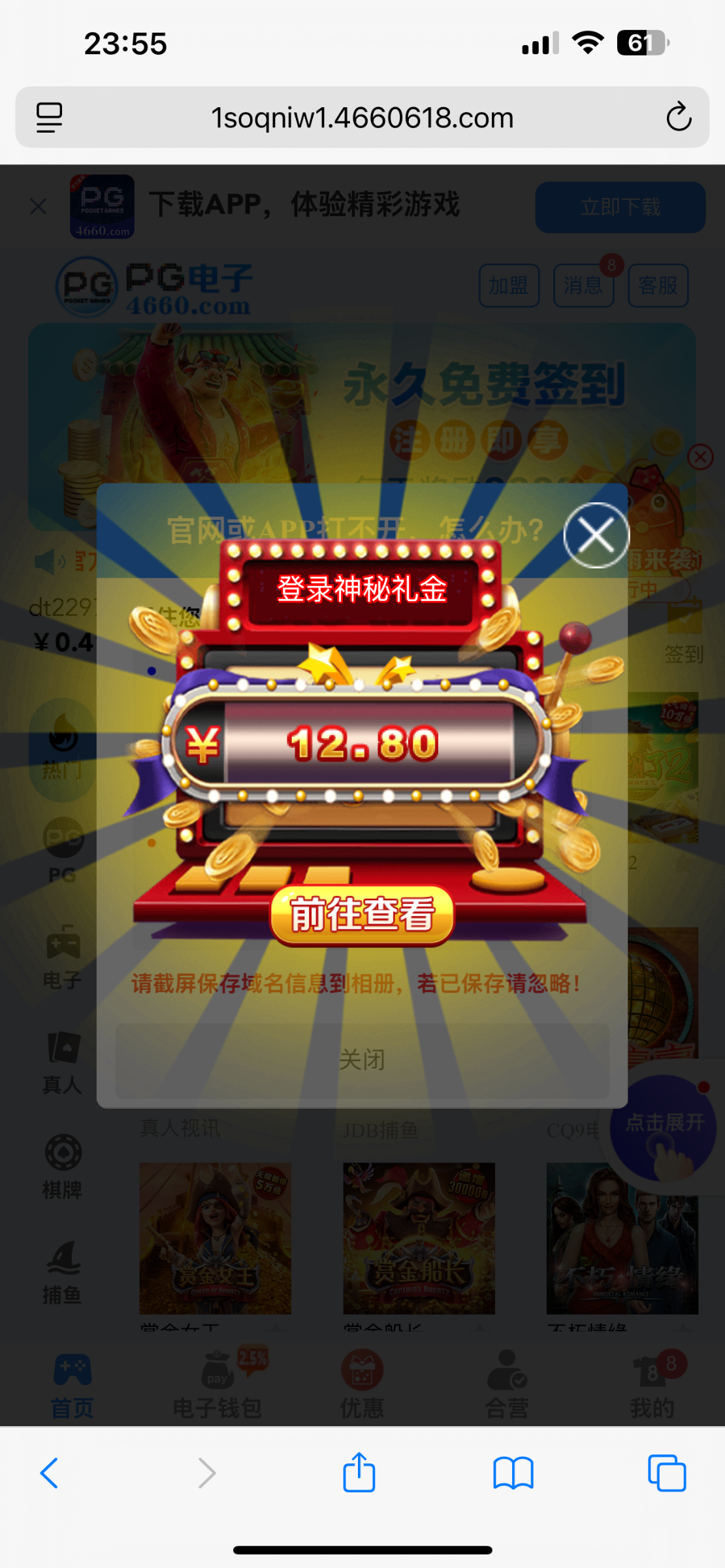Reload the page in Safari
This screenshot has height=1568, width=725.
point(679,118)
